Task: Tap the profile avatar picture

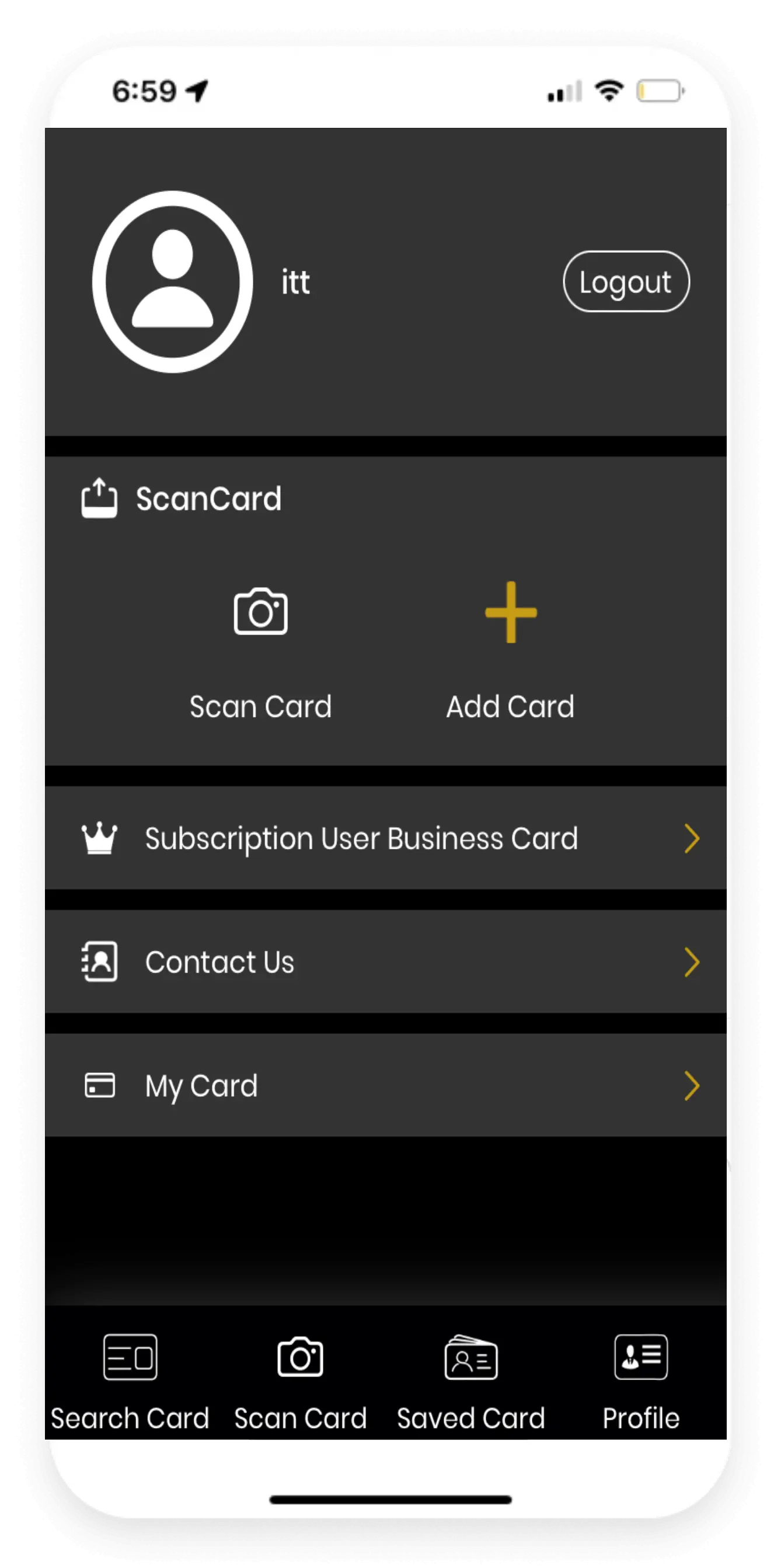Action: click(173, 282)
